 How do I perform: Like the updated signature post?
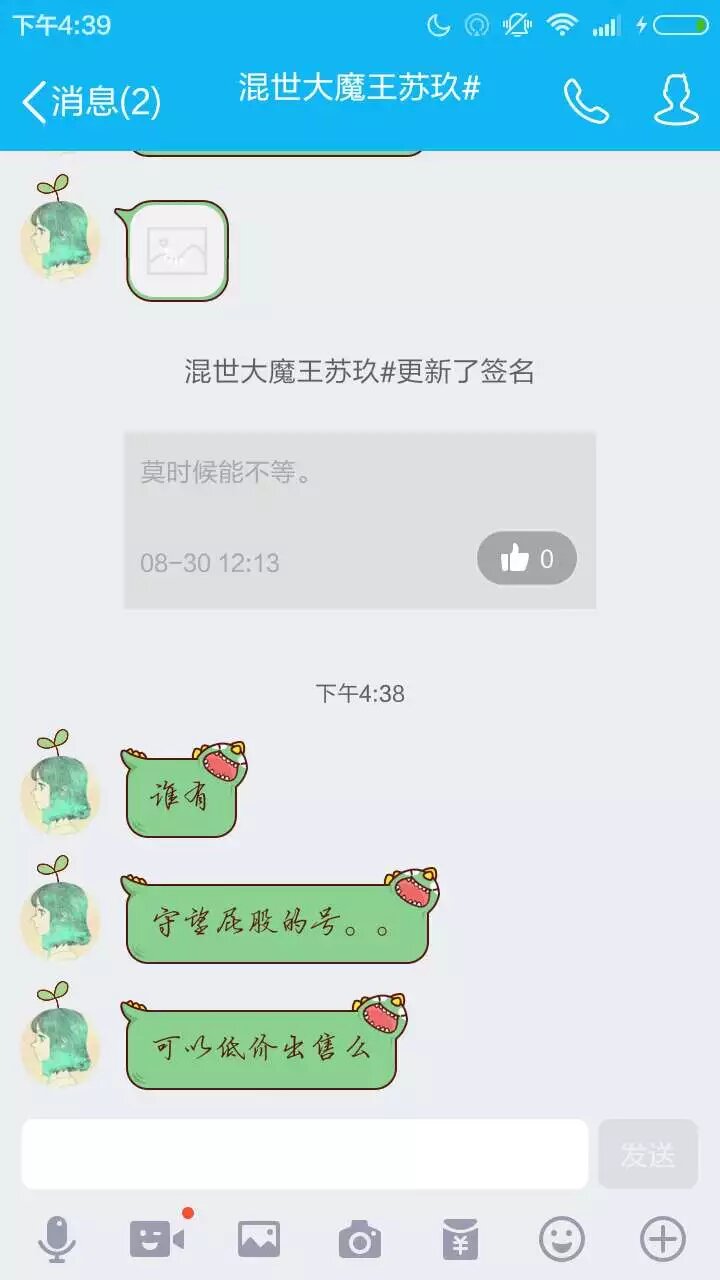pos(527,558)
